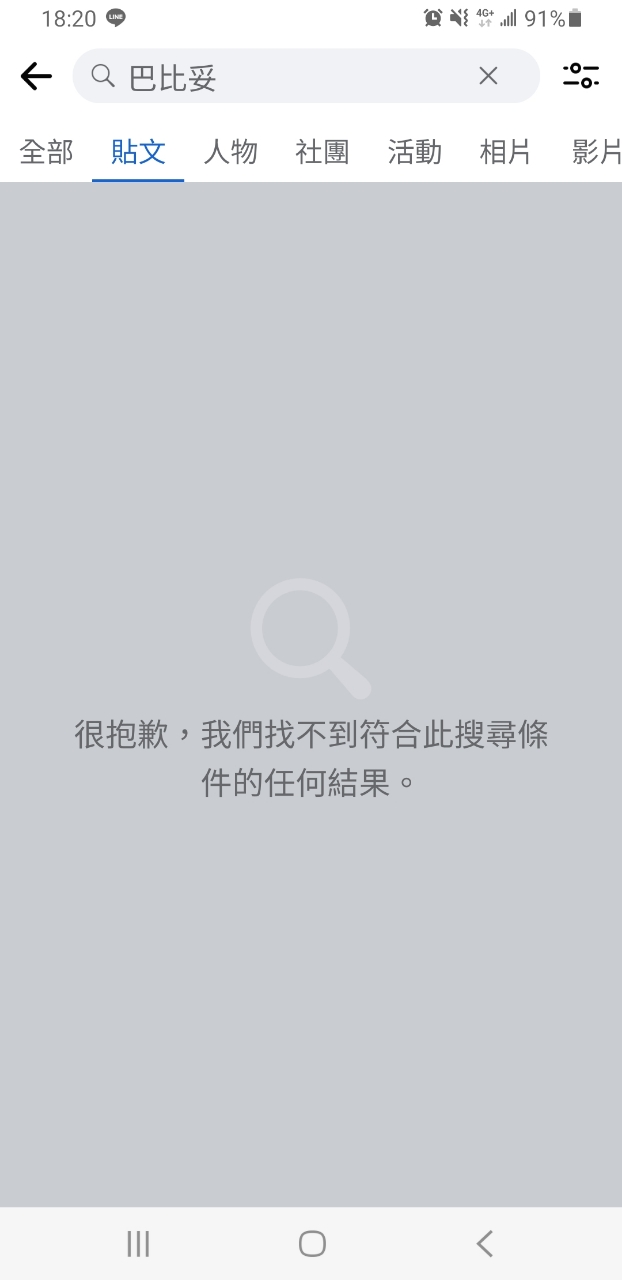Switch to the 人物 tab
This screenshot has height=1280, width=622.
pyautogui.click(x=230, y=152)
